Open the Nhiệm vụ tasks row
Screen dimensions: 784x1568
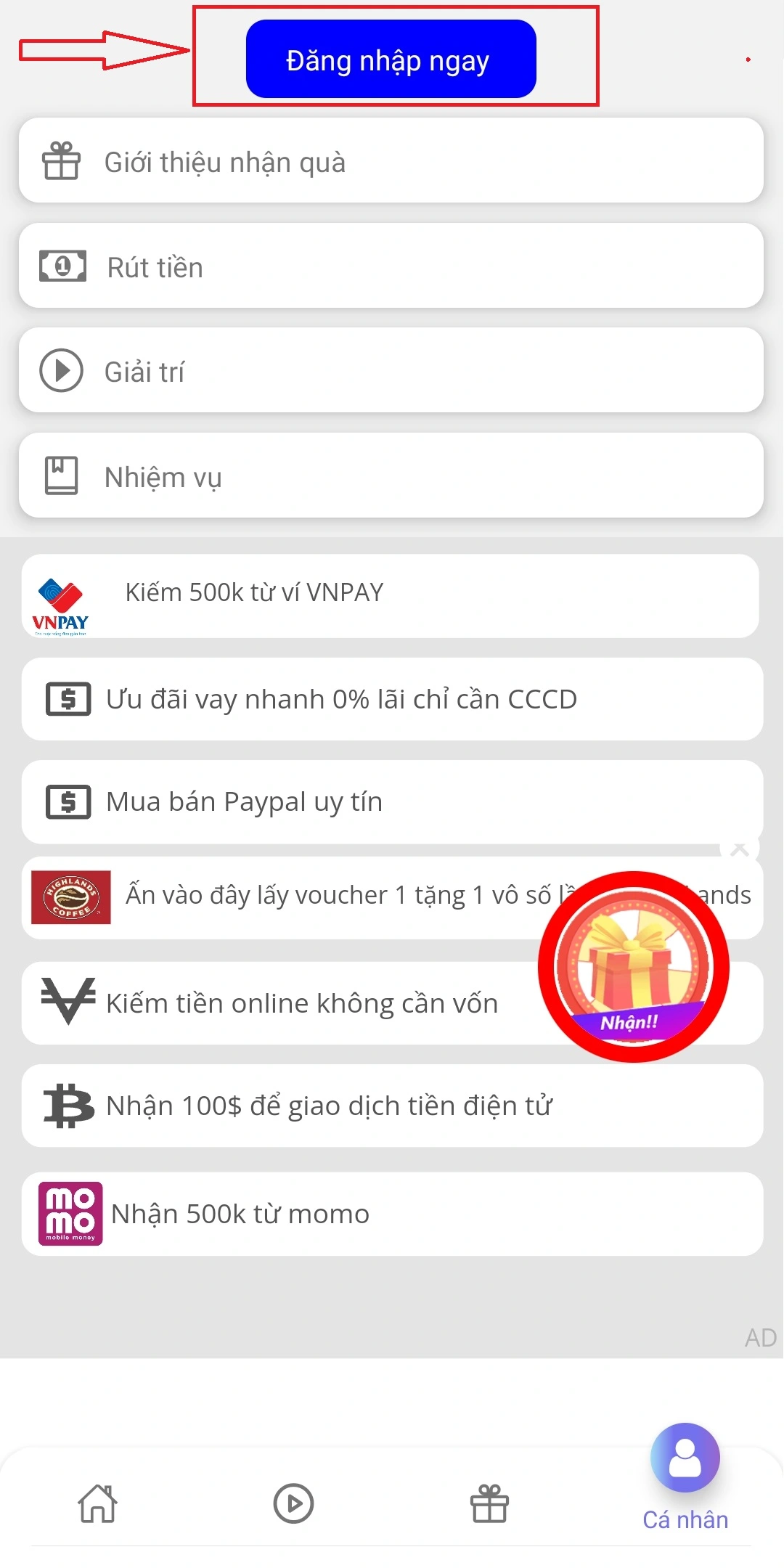pyautogui.click(x=391, y=476)
